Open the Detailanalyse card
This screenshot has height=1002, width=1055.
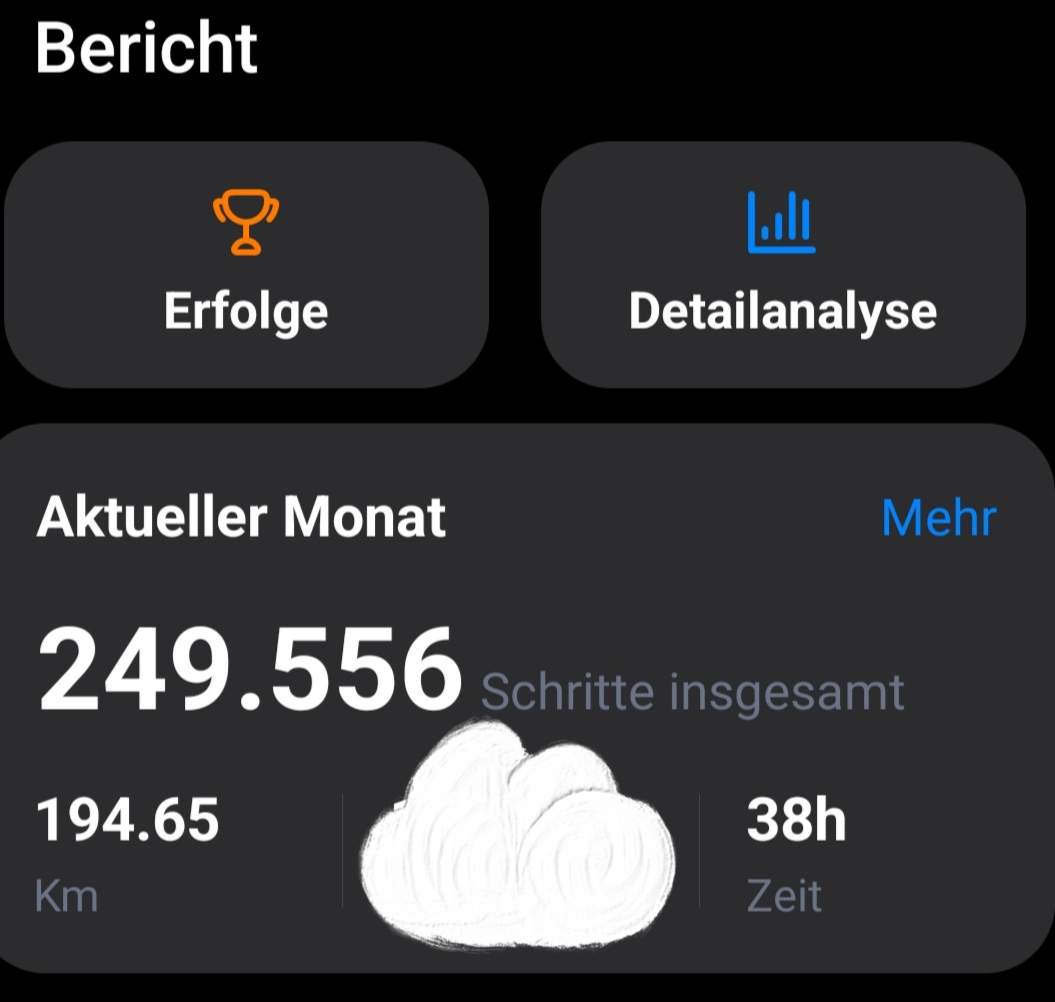click(x=783, y=265)
